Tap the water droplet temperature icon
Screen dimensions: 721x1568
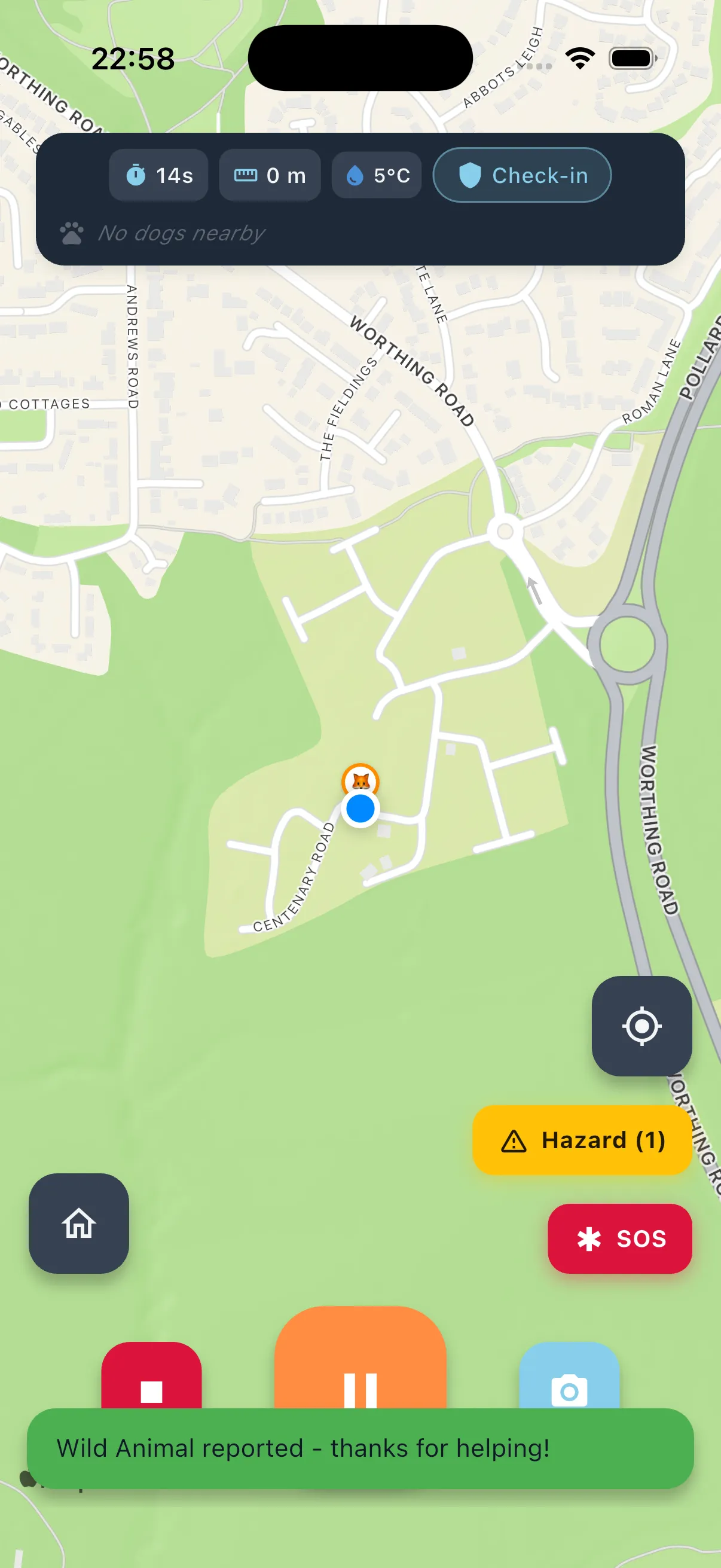tap(356, 175)
